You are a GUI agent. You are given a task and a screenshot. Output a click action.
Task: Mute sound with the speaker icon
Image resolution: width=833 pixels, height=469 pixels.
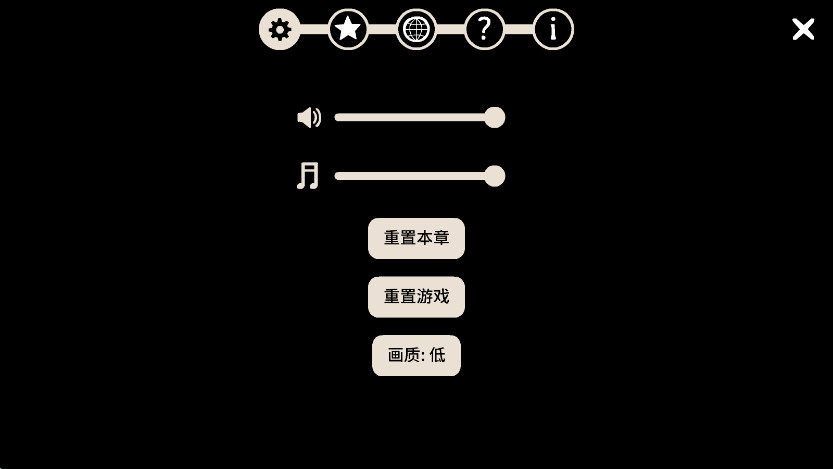click(x=309, y=118)
